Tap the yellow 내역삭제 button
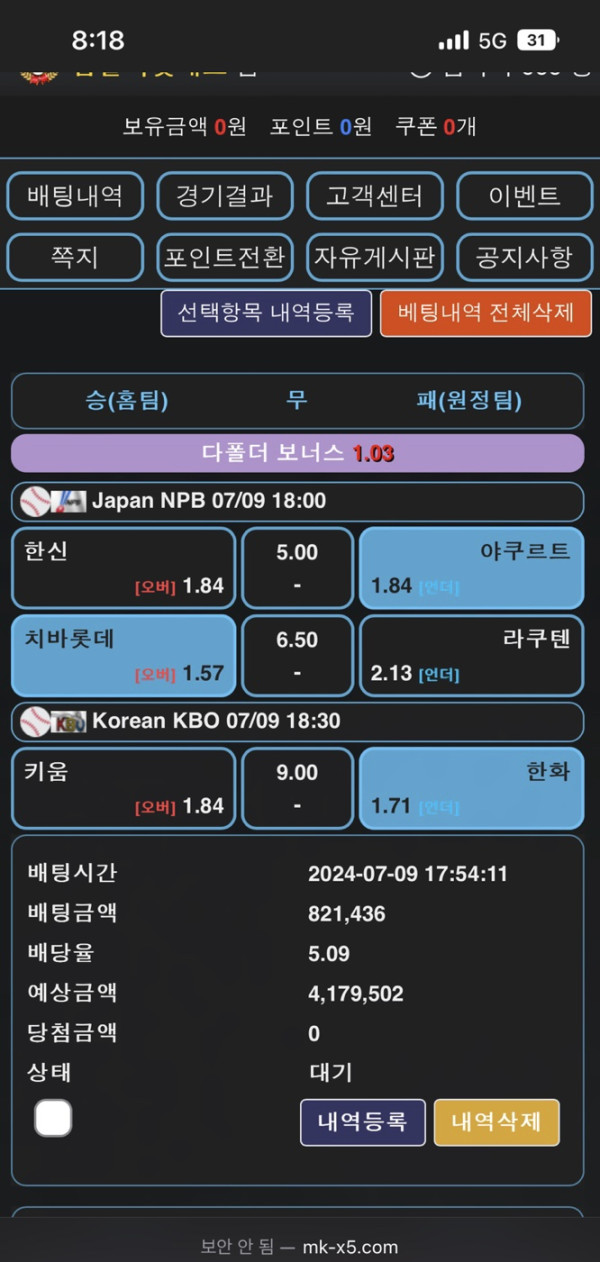This screenshot has width=600, height=1262. 497,1122
